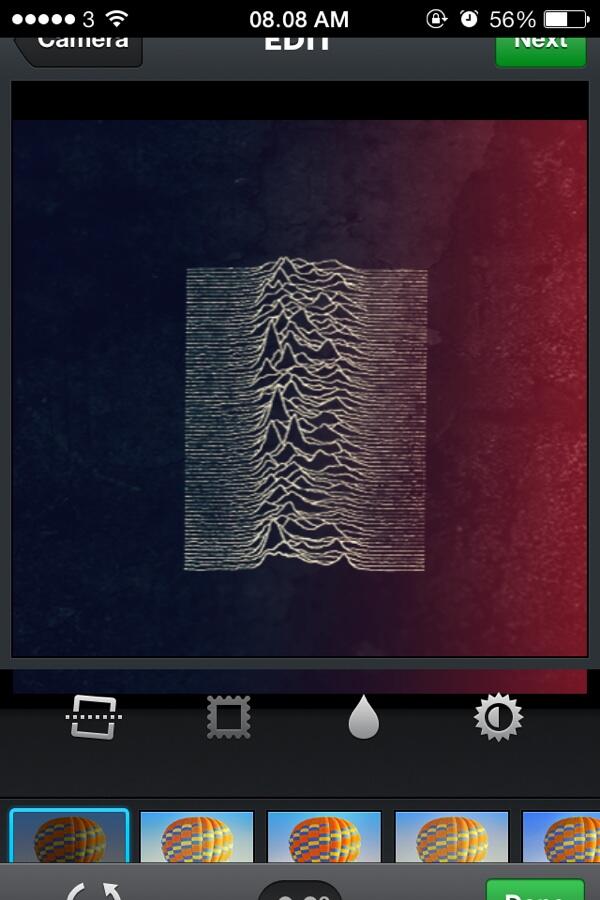
Task: Toggle the Lux brightness enhancement
Action: [x=498, y=717]
